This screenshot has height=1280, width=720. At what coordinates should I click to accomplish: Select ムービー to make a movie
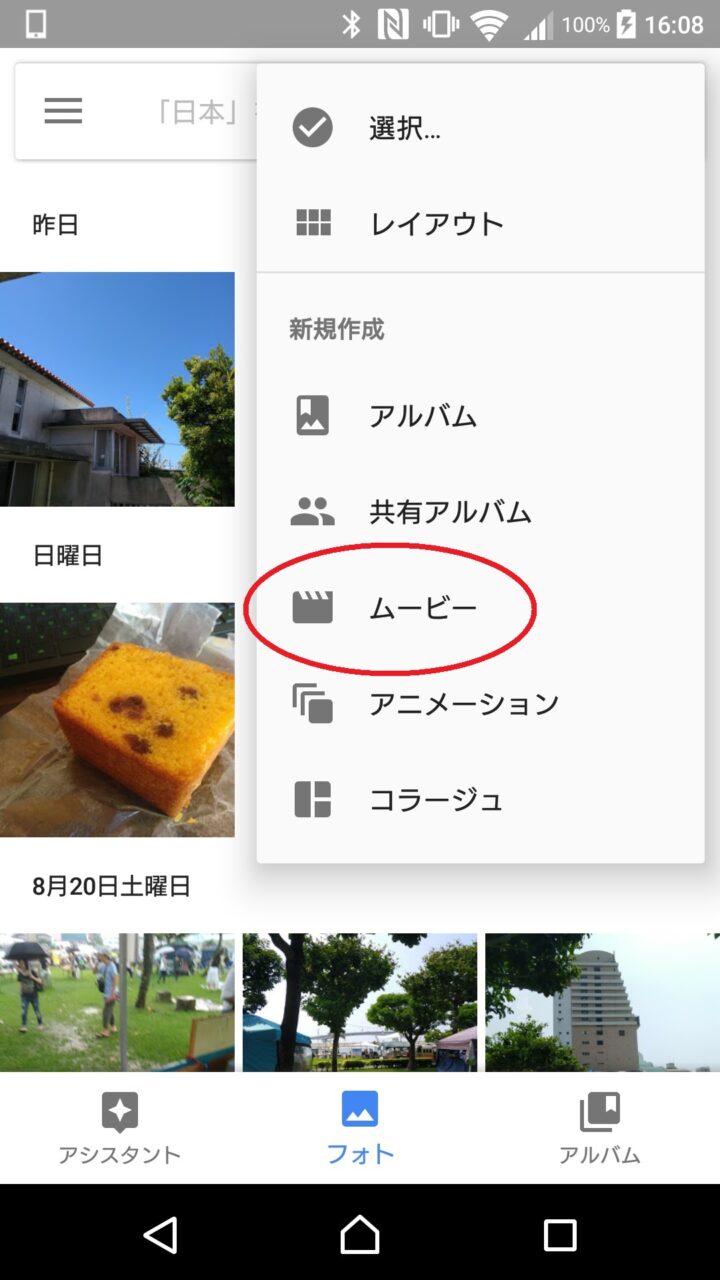coord(422,608)
